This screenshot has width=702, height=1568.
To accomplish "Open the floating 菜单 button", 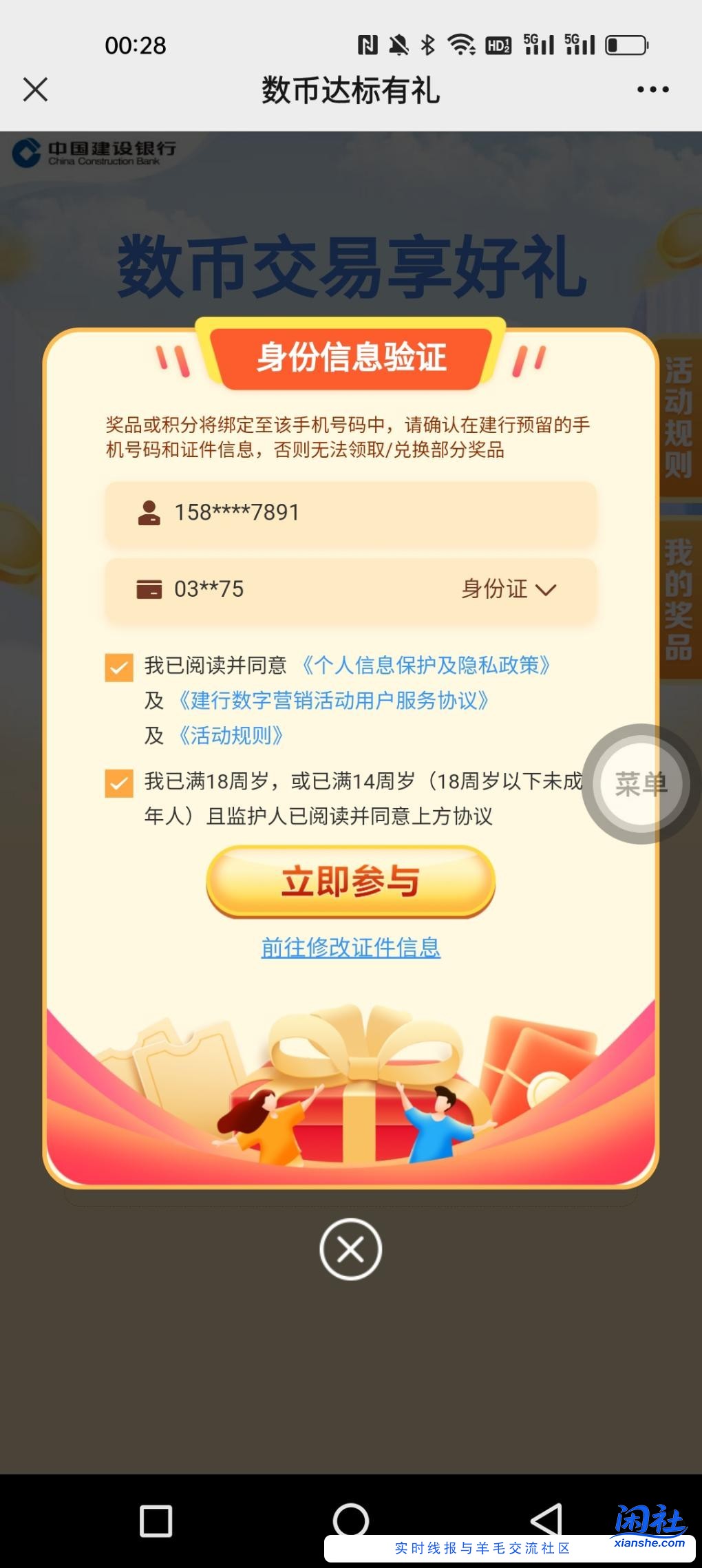I will coord(640,784).
